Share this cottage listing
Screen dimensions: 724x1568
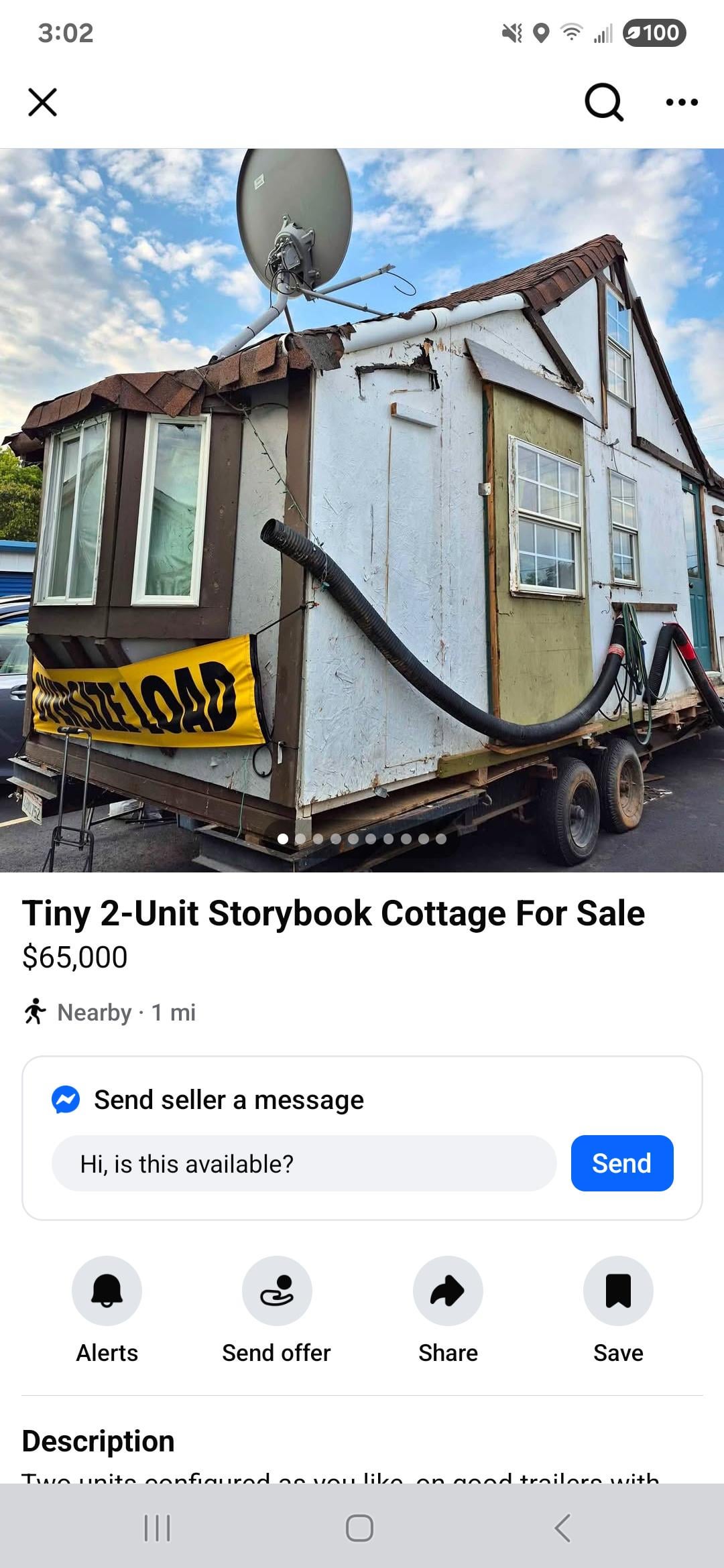(448, 1291)
